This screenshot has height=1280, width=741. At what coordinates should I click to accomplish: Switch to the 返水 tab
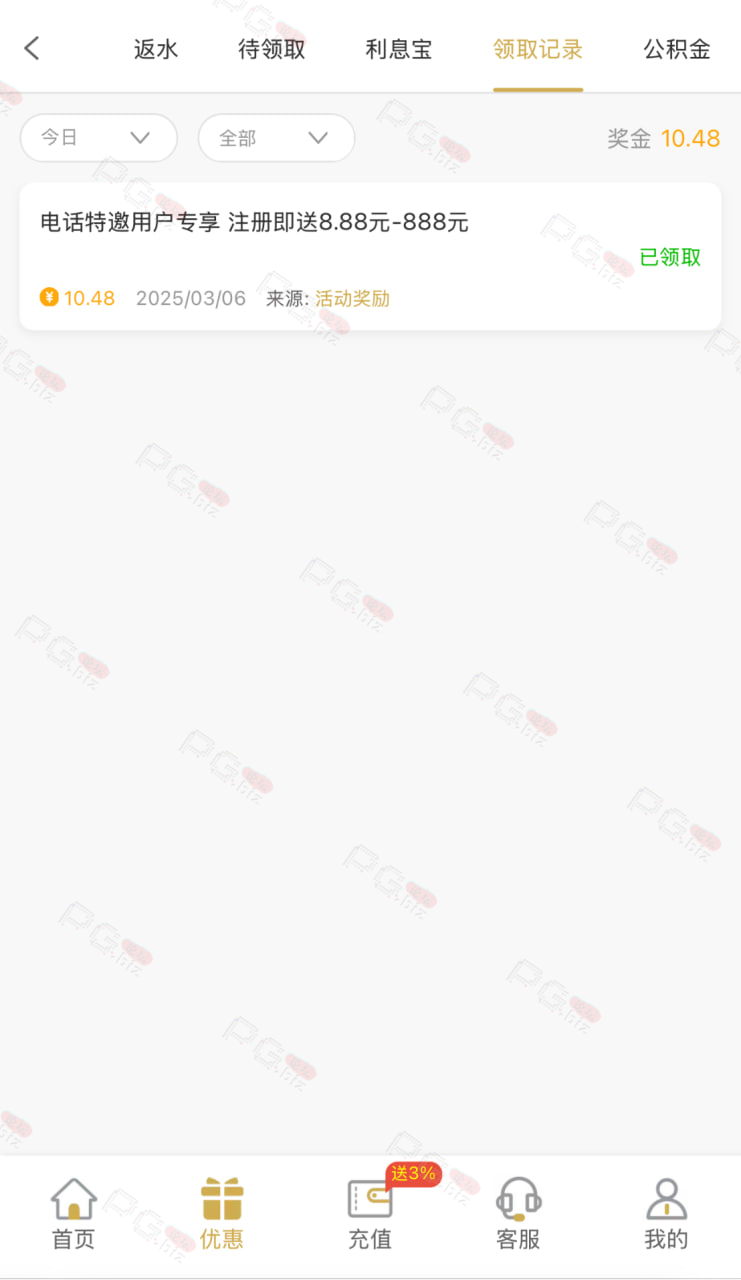click(156, 49)
